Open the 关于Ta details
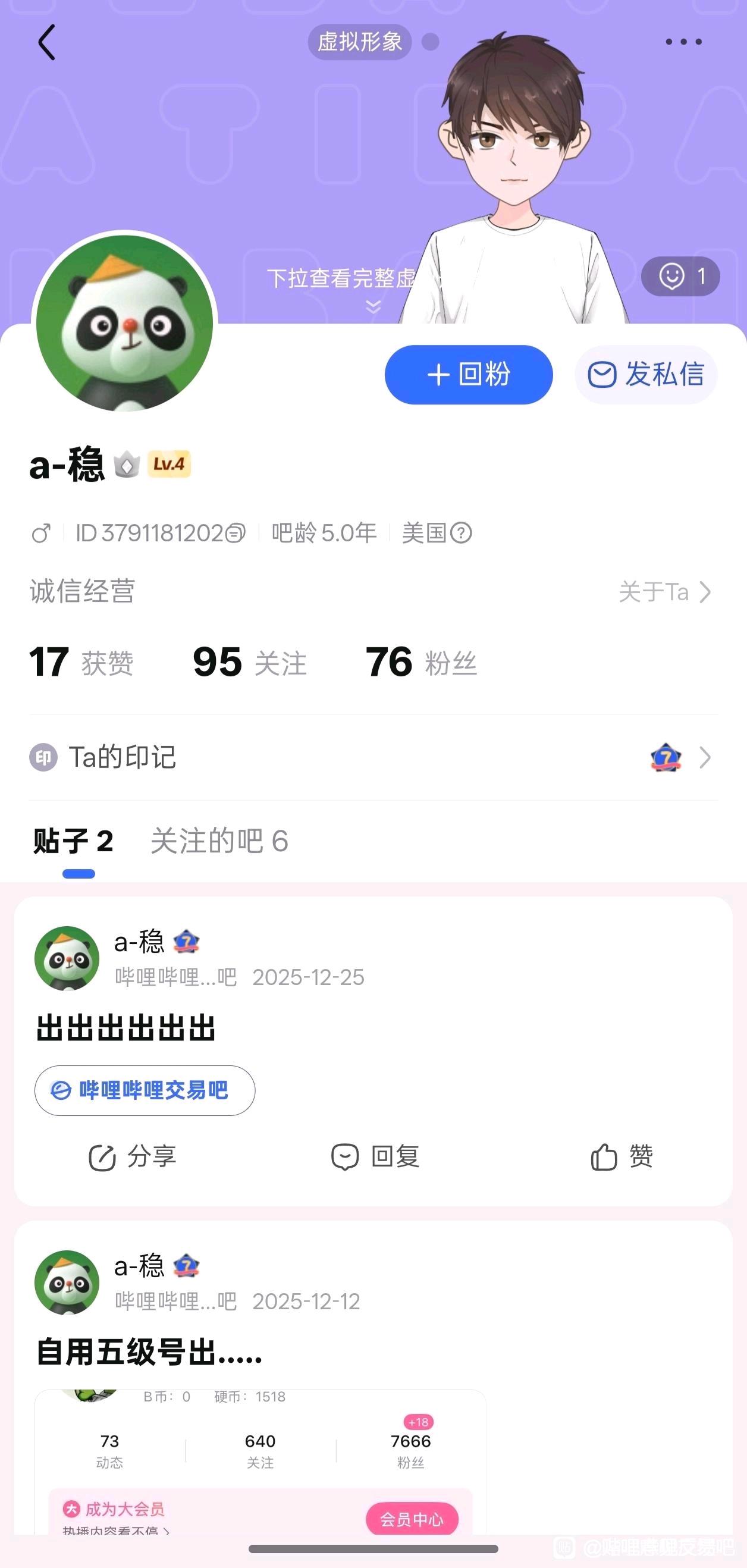 (664, 592)
